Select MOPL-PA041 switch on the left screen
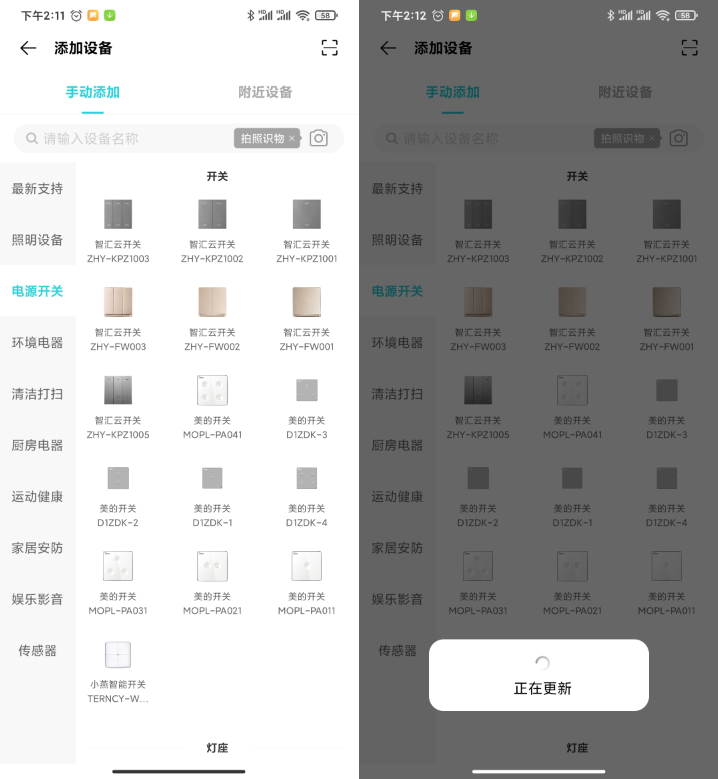The width and height of the screenshot is (718, 779). (x=212, y=406)
